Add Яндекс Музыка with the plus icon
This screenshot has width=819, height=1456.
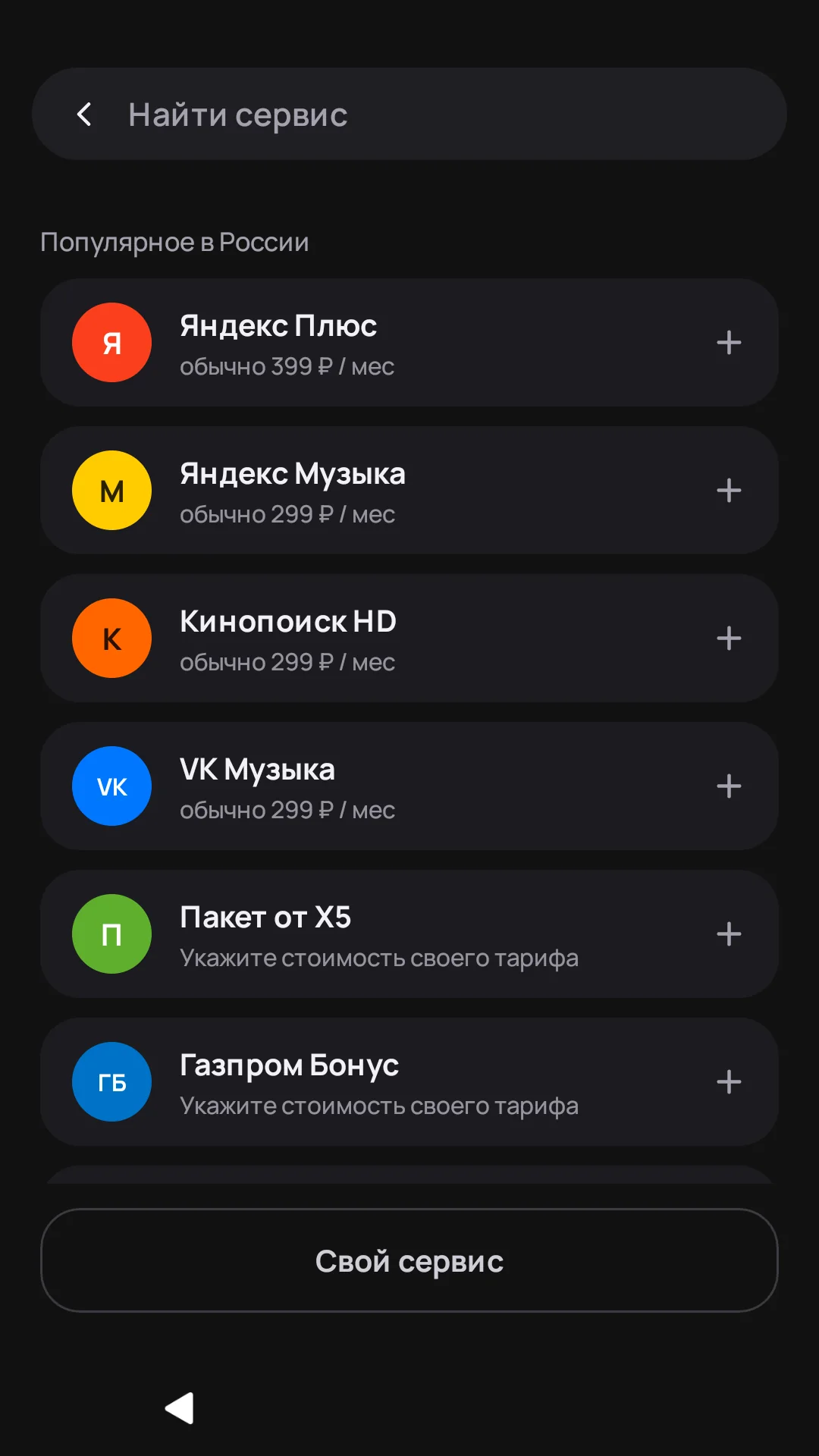pyautogui.click(x=729, y=490)
